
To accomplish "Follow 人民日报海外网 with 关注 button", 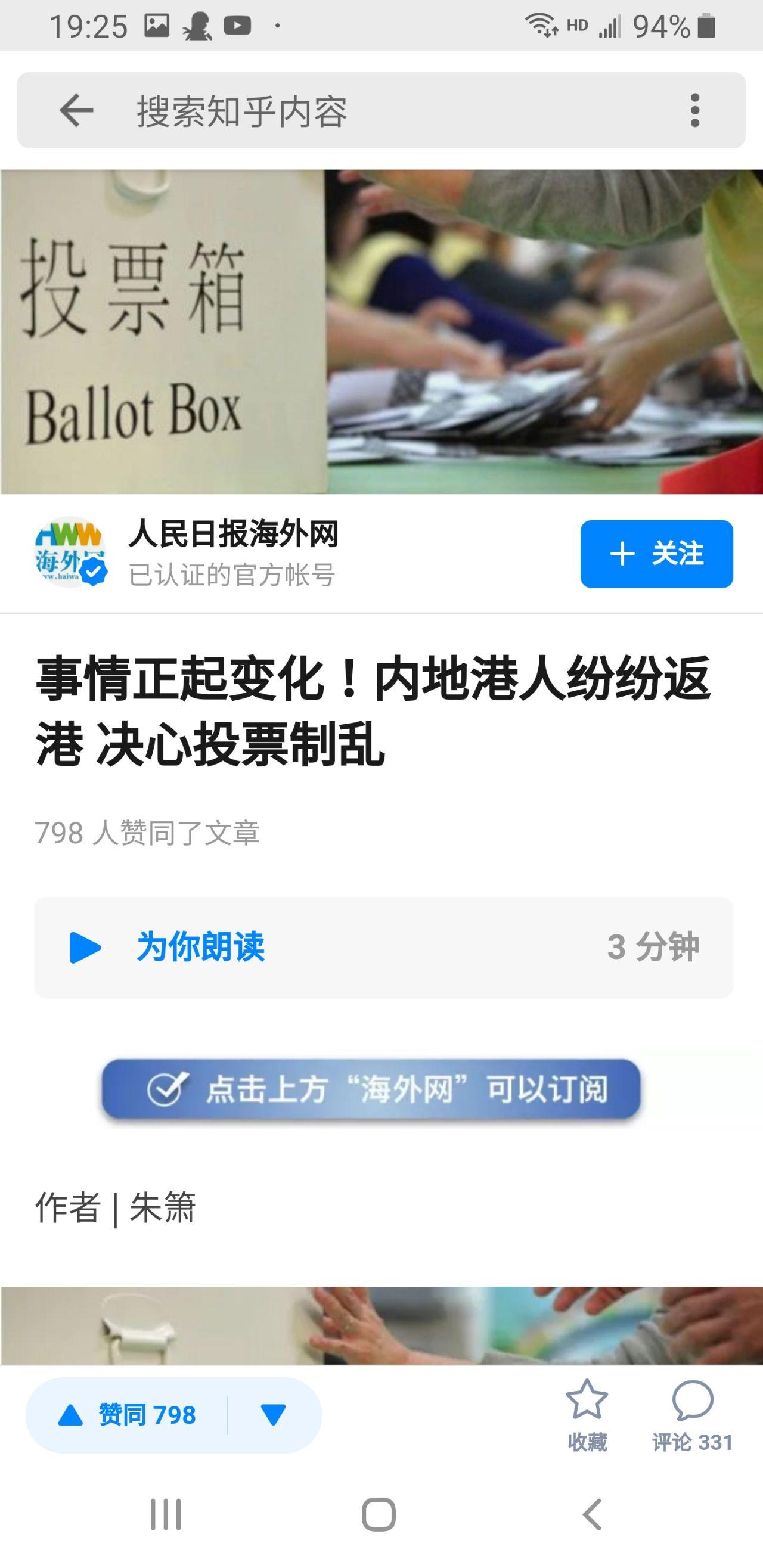I will pos(656,554).
